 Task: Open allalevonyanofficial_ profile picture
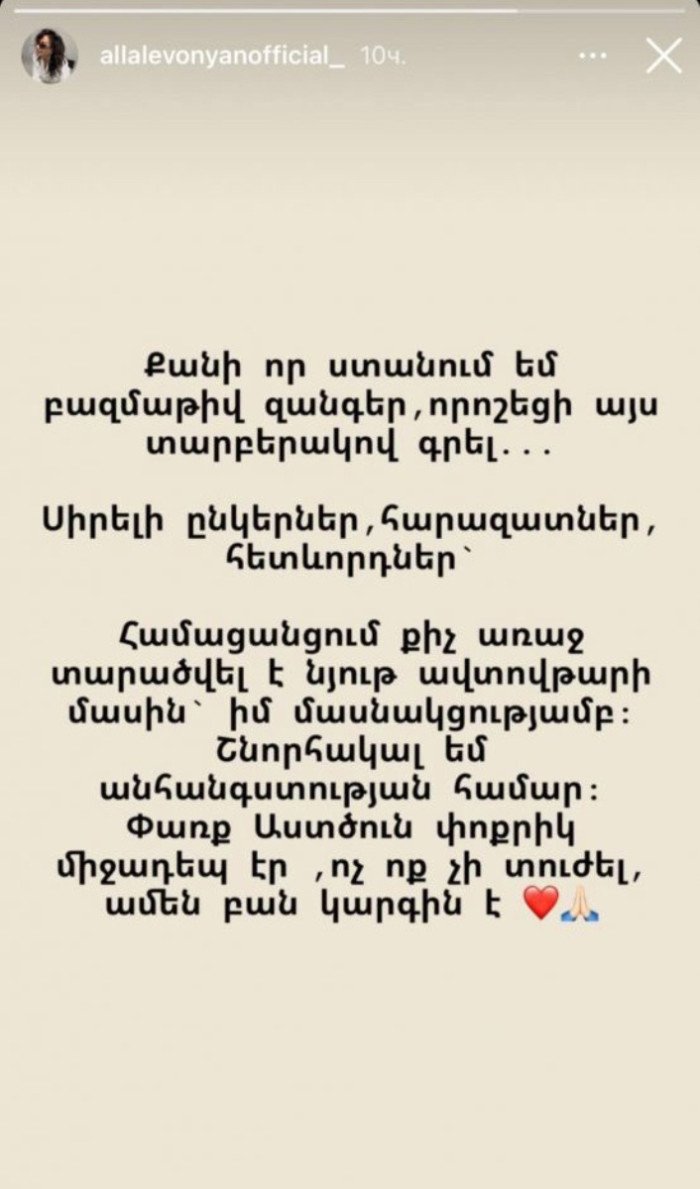click(49, 56)
